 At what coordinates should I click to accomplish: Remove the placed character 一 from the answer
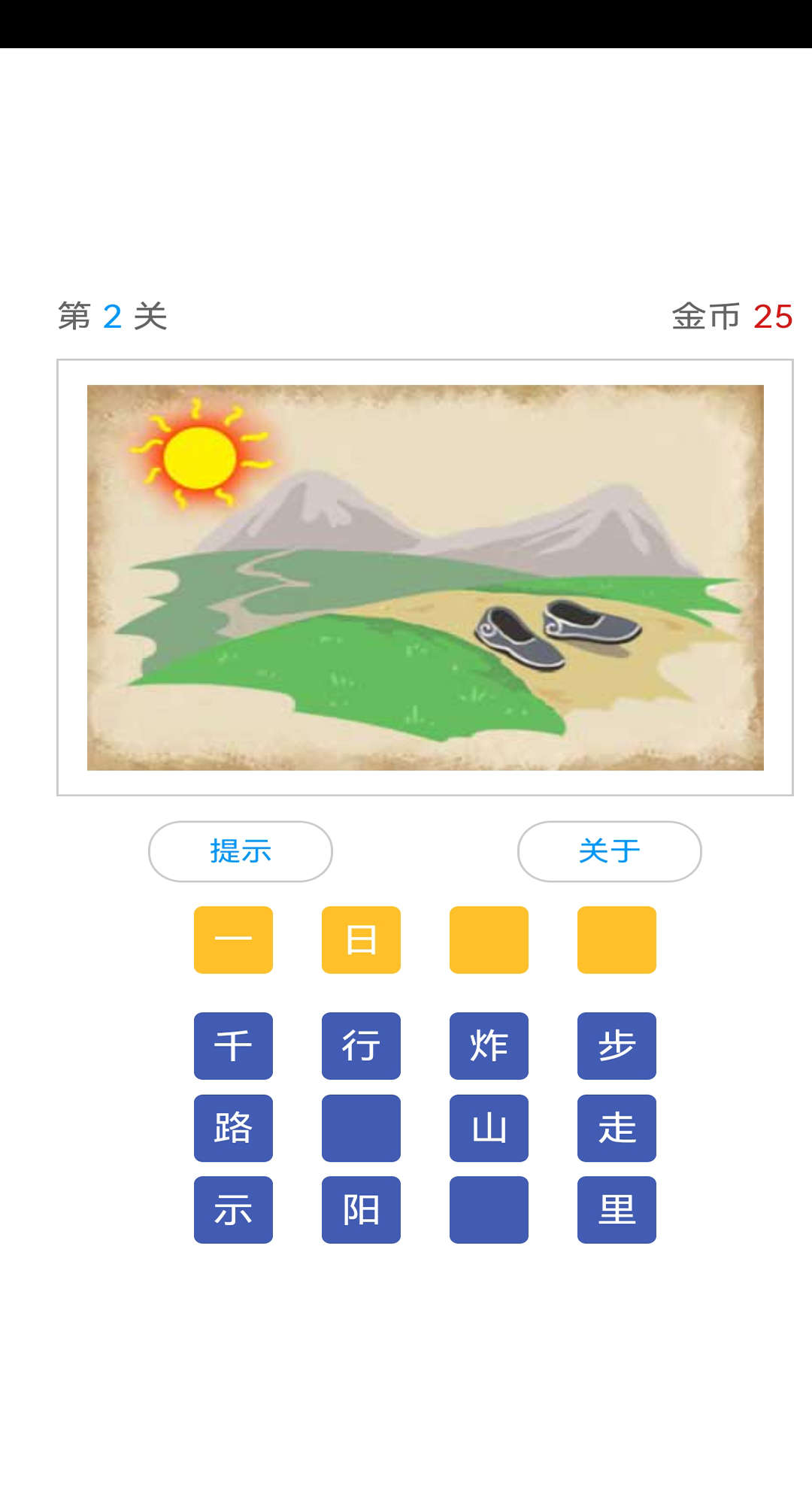233,940
